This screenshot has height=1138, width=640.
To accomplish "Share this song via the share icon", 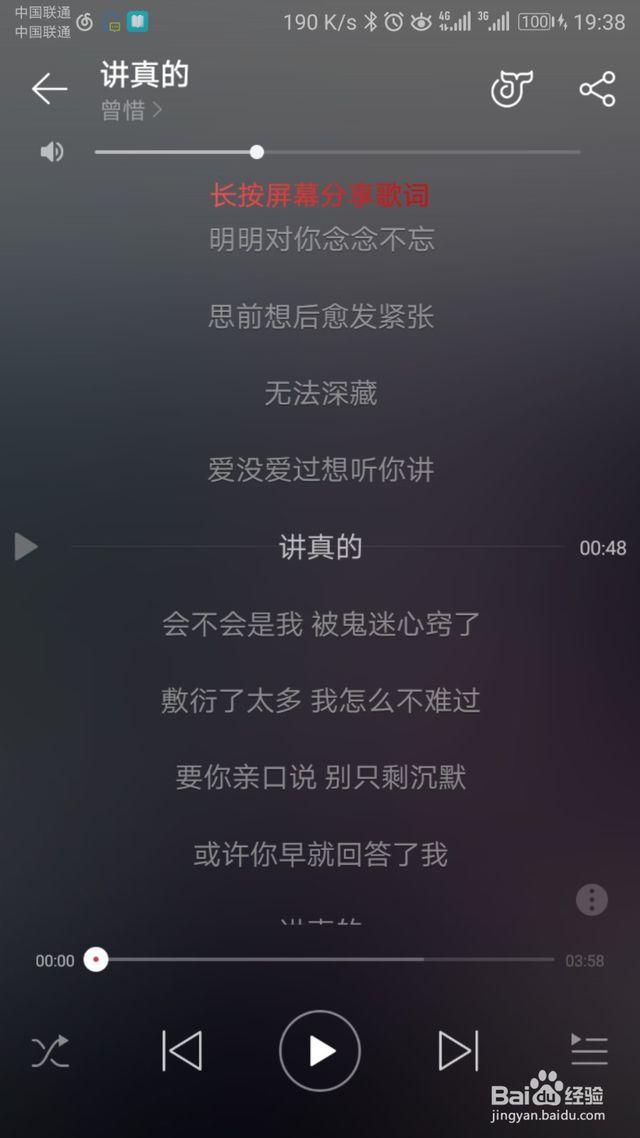I will click(x=597, y=89).
